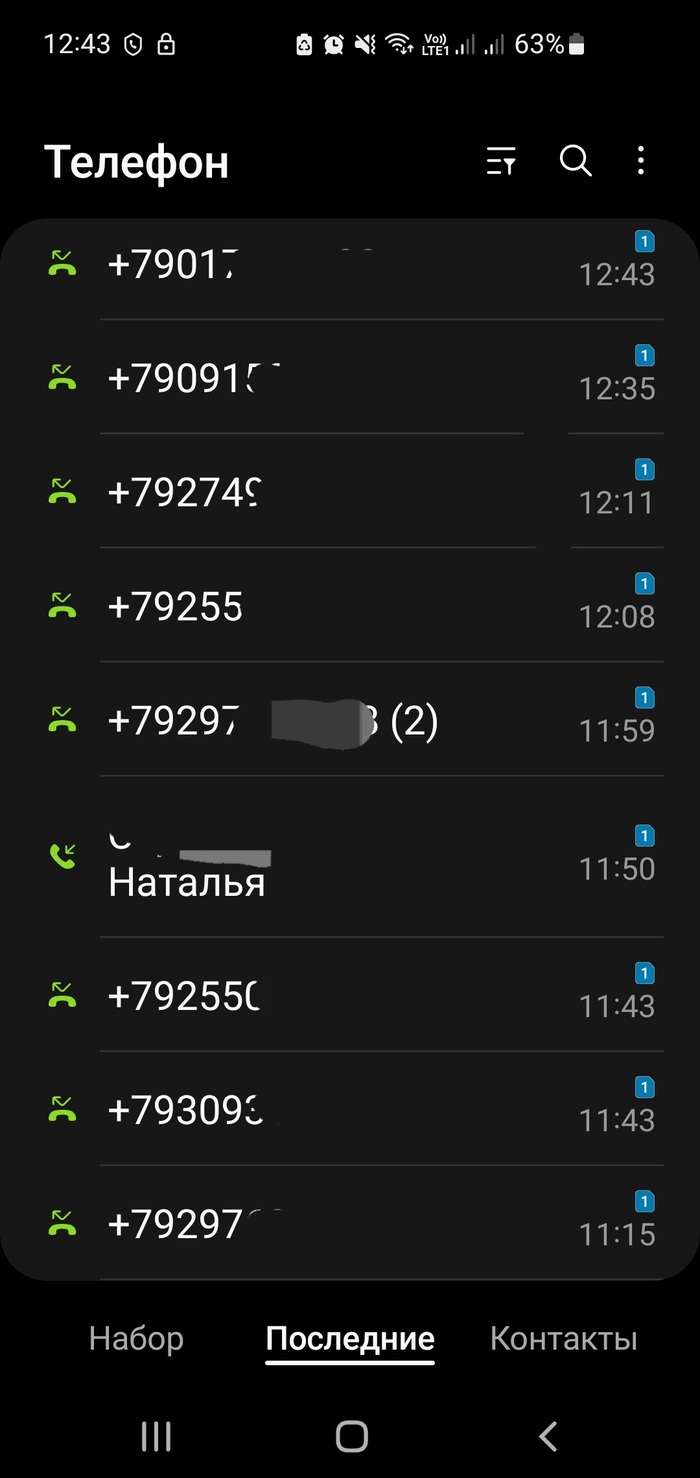The height and width of the screenshot is (1478, 700).
Task: Go to the Контакты tab
Action: [563, 1338]
